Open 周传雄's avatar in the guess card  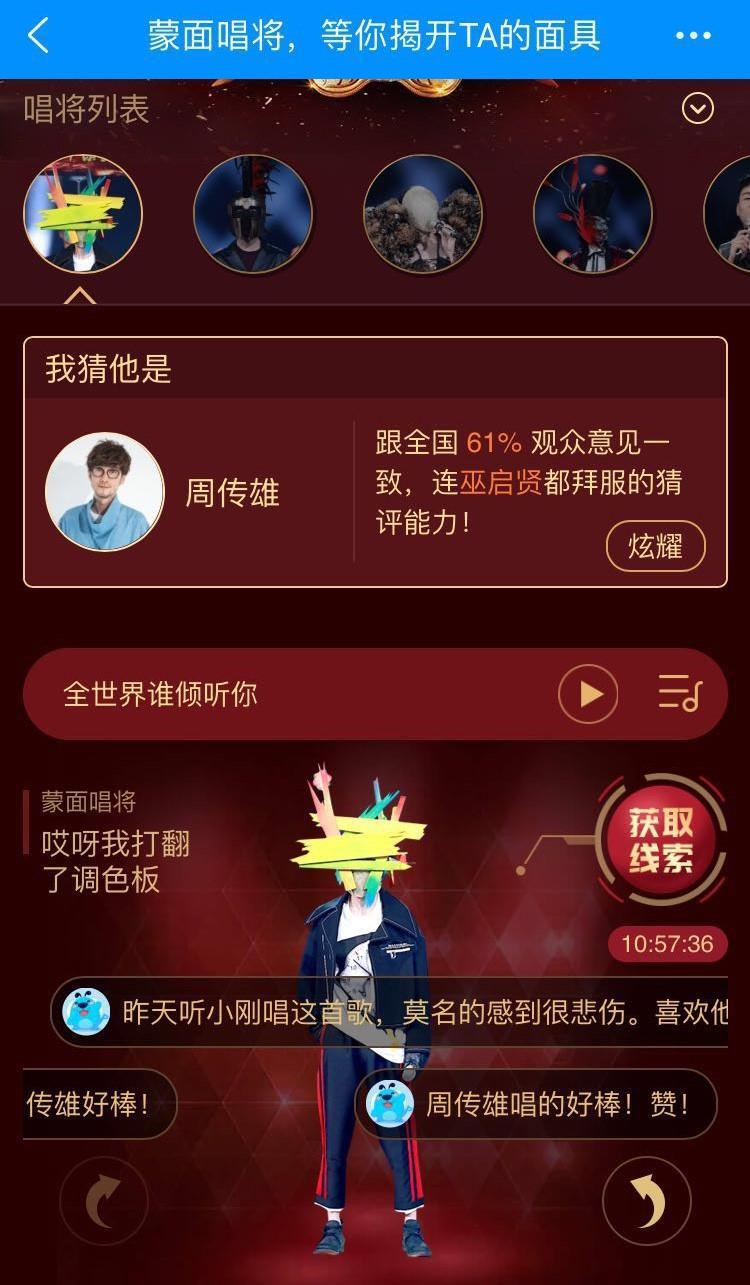[x=104, y=492]
